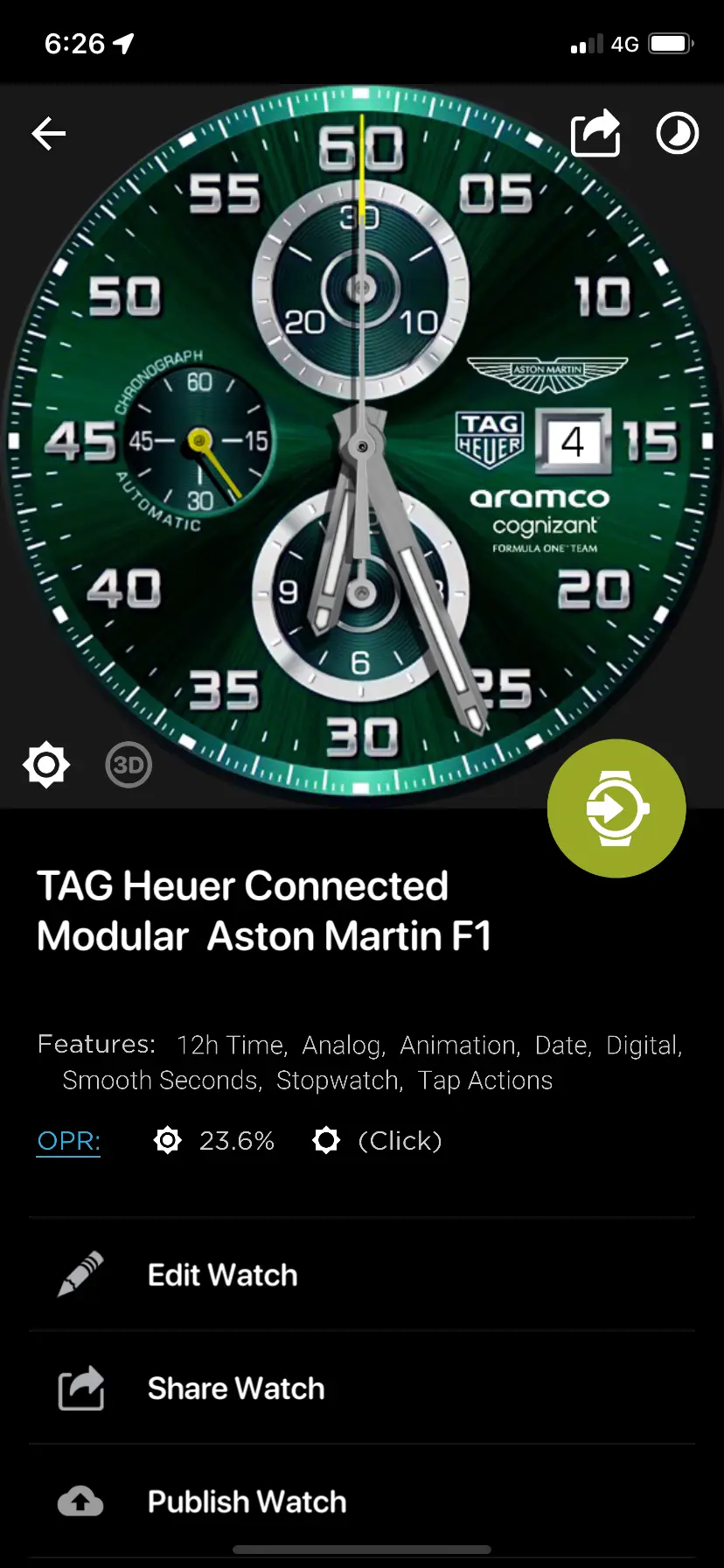The image size is (724, 1568).
Task: Send face to watch with green button
Action: point(616,808)
